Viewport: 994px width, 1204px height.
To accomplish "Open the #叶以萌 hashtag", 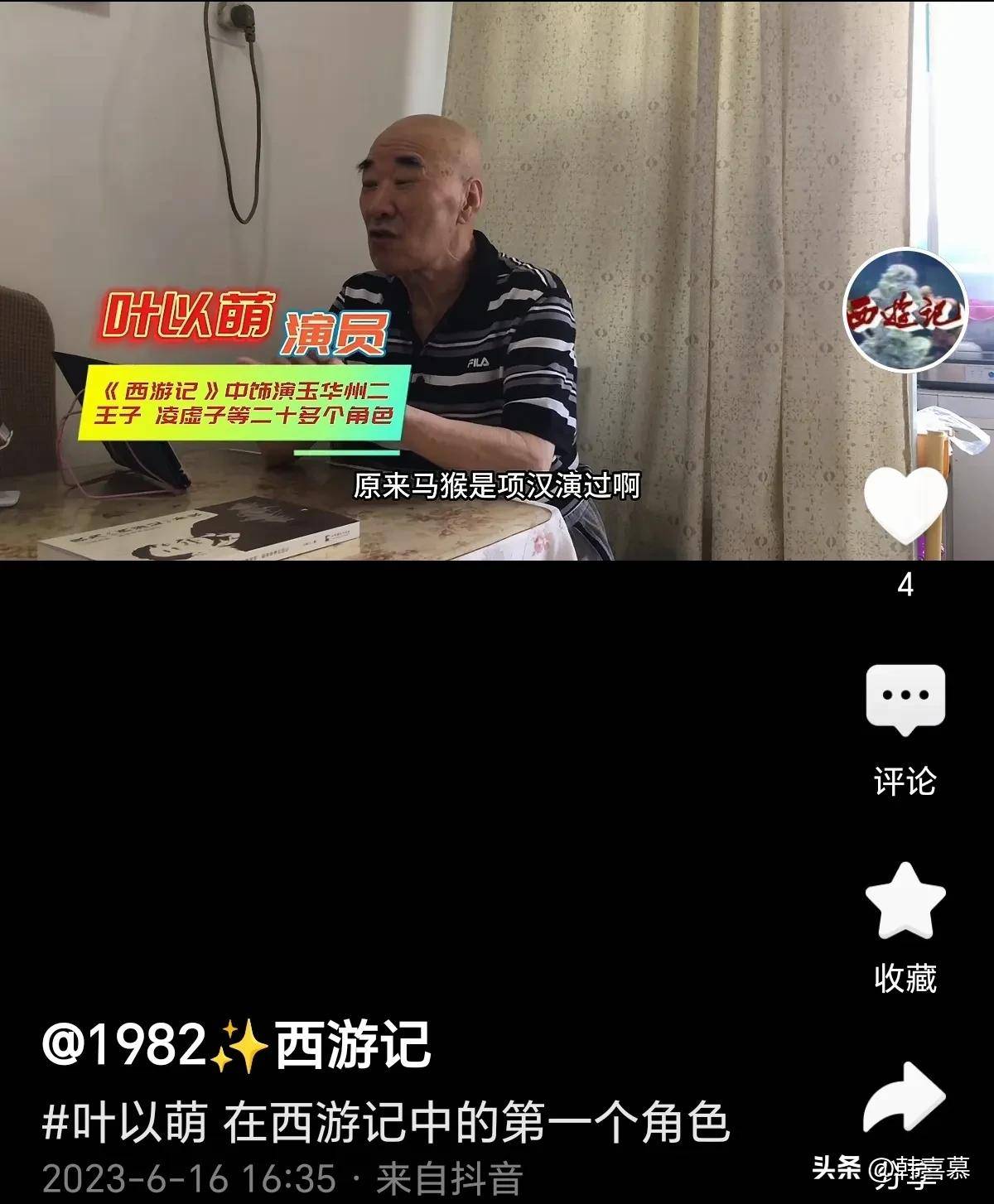I will [x=124, y=1124].
